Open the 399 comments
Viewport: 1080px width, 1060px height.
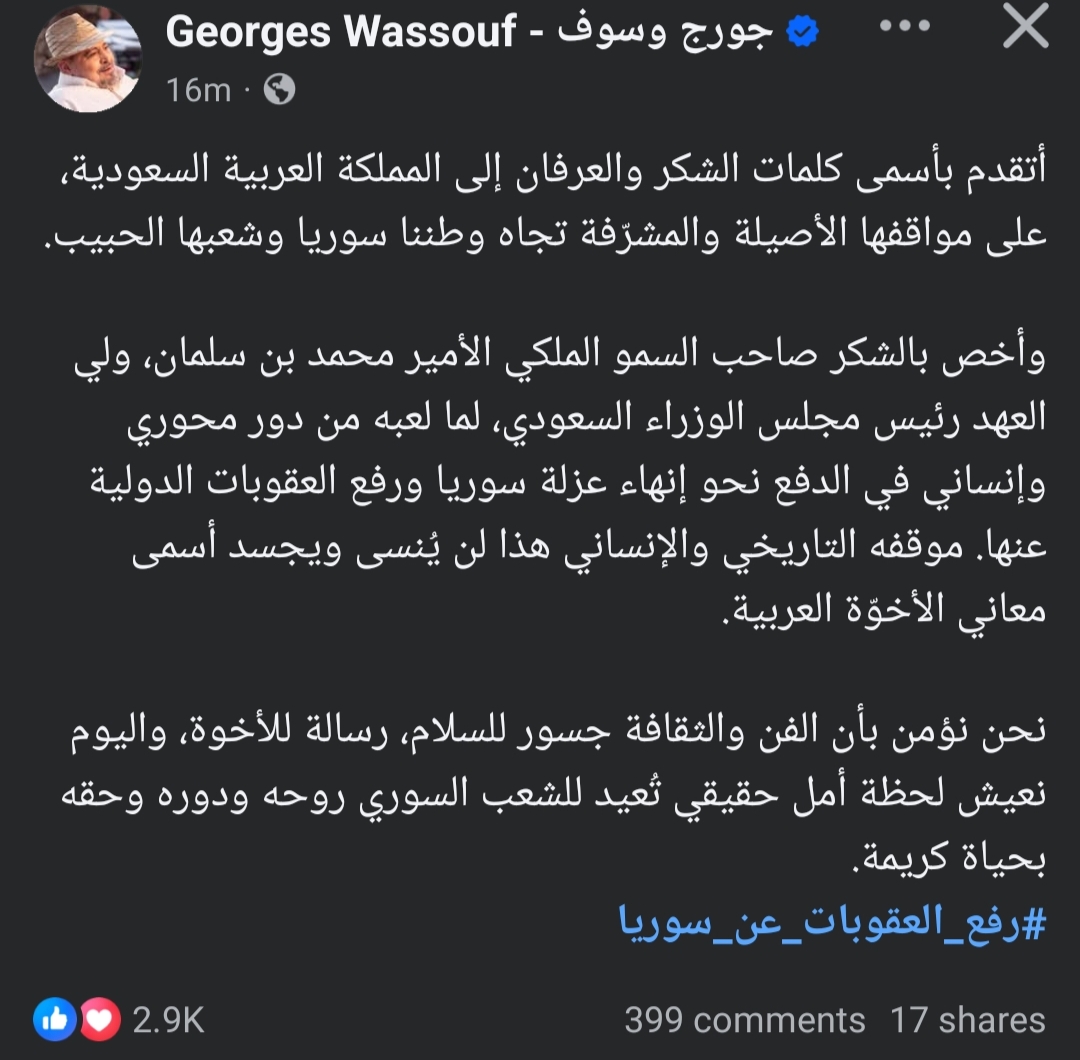click(744, 1020)
